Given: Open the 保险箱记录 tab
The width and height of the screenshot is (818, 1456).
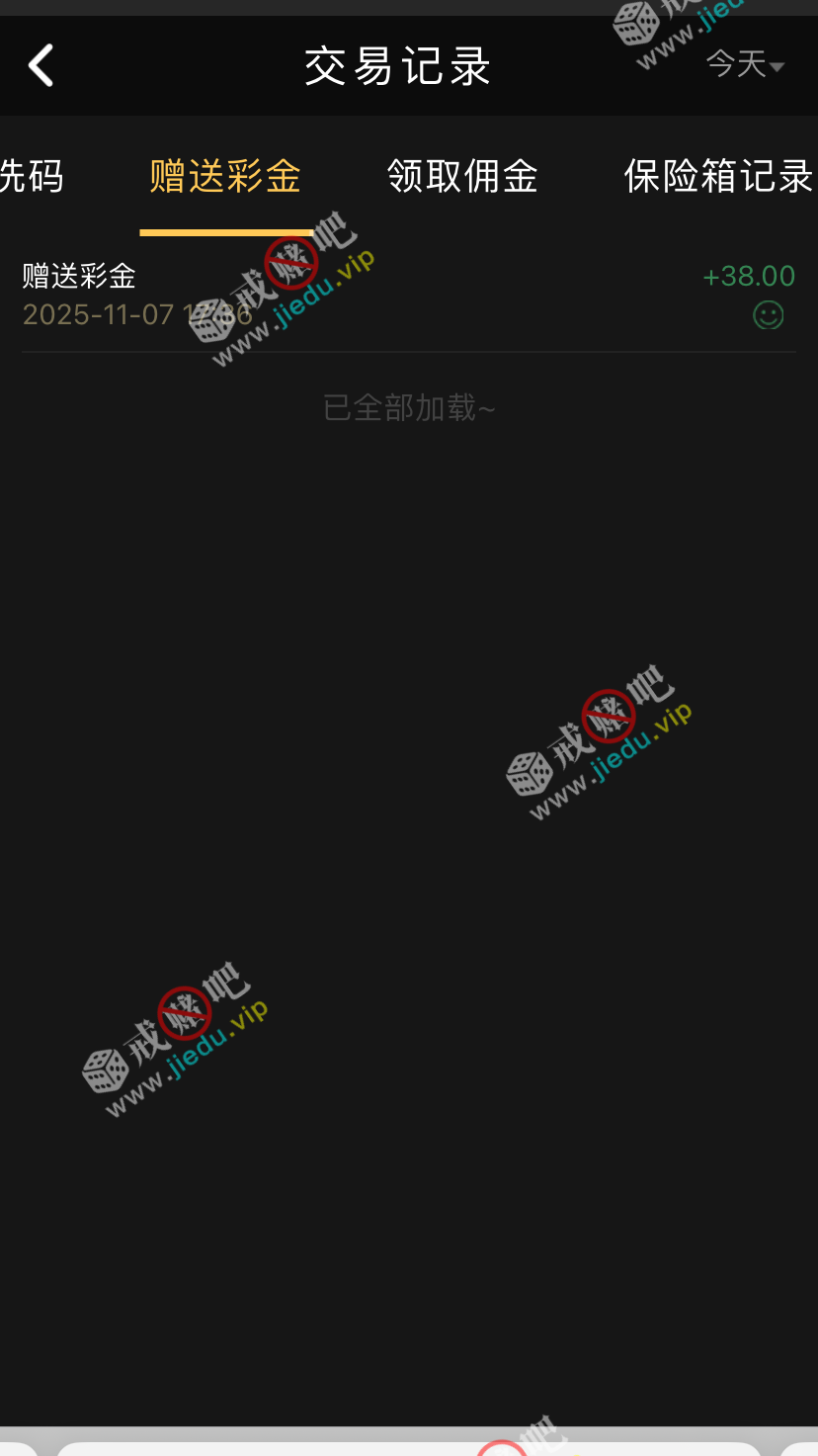Looking at the screenshot, I should (x=717, y=176).
